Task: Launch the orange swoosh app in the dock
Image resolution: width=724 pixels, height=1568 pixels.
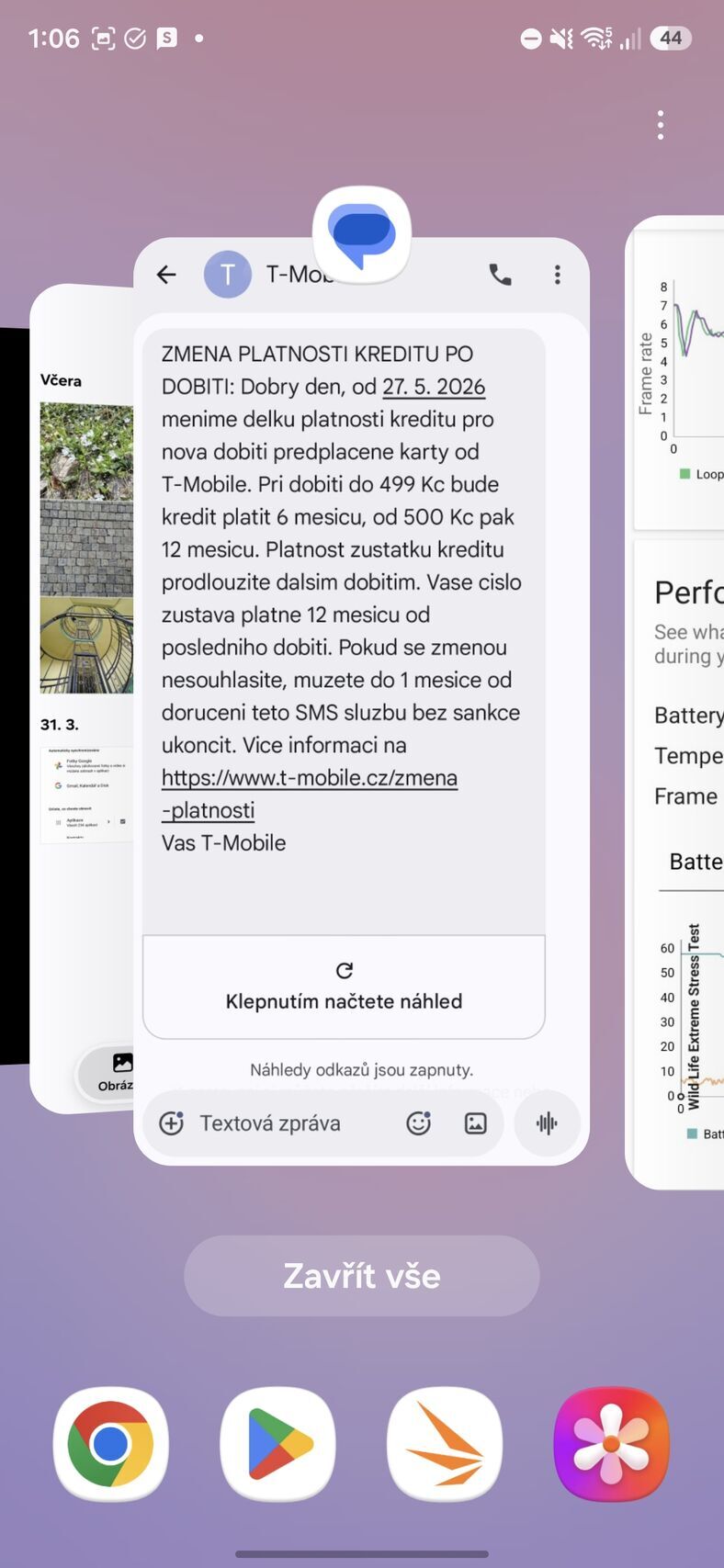Action: tap(445, 1443)
